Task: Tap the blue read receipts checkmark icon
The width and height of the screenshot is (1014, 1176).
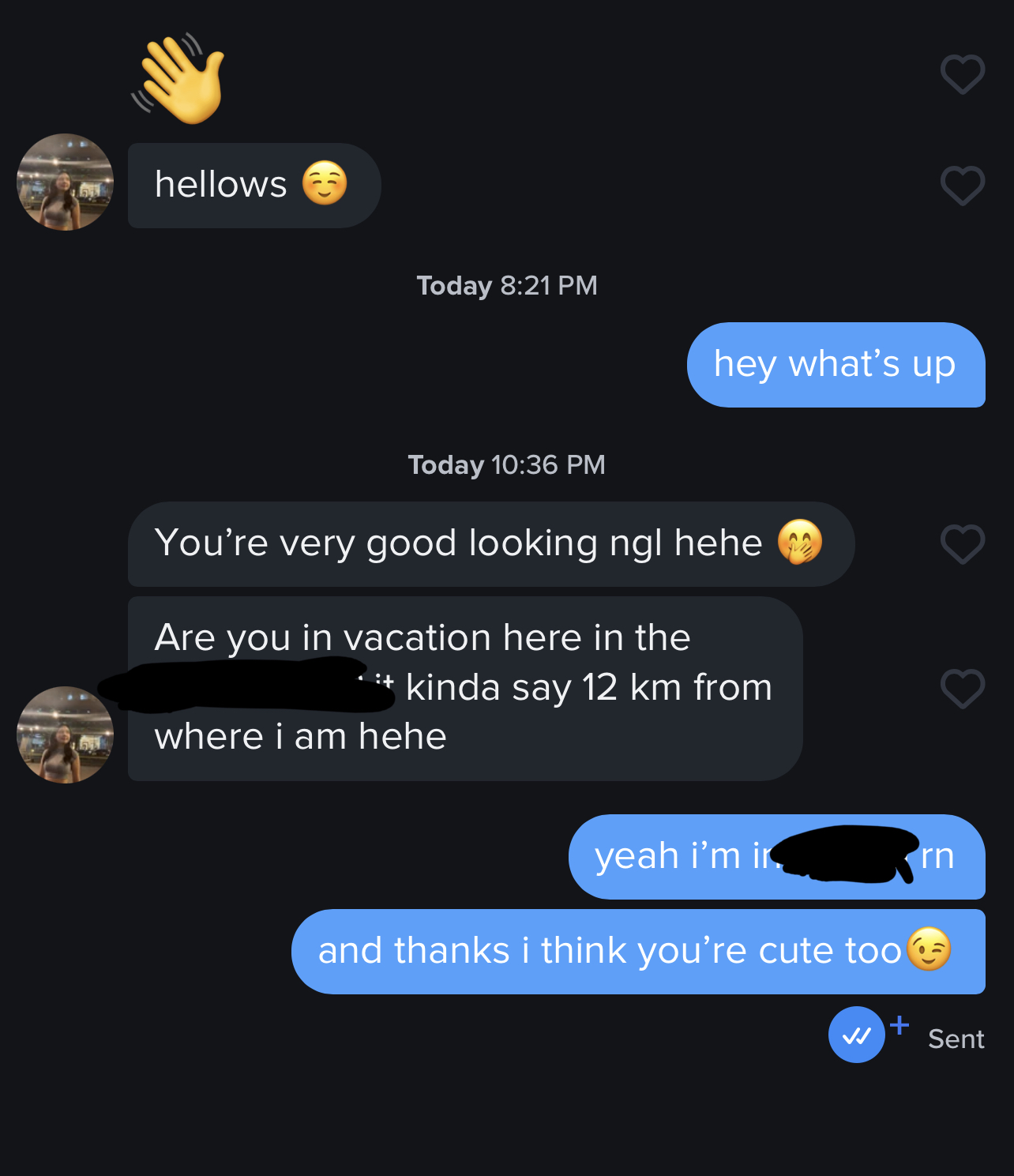Action: click(857, 1035)
